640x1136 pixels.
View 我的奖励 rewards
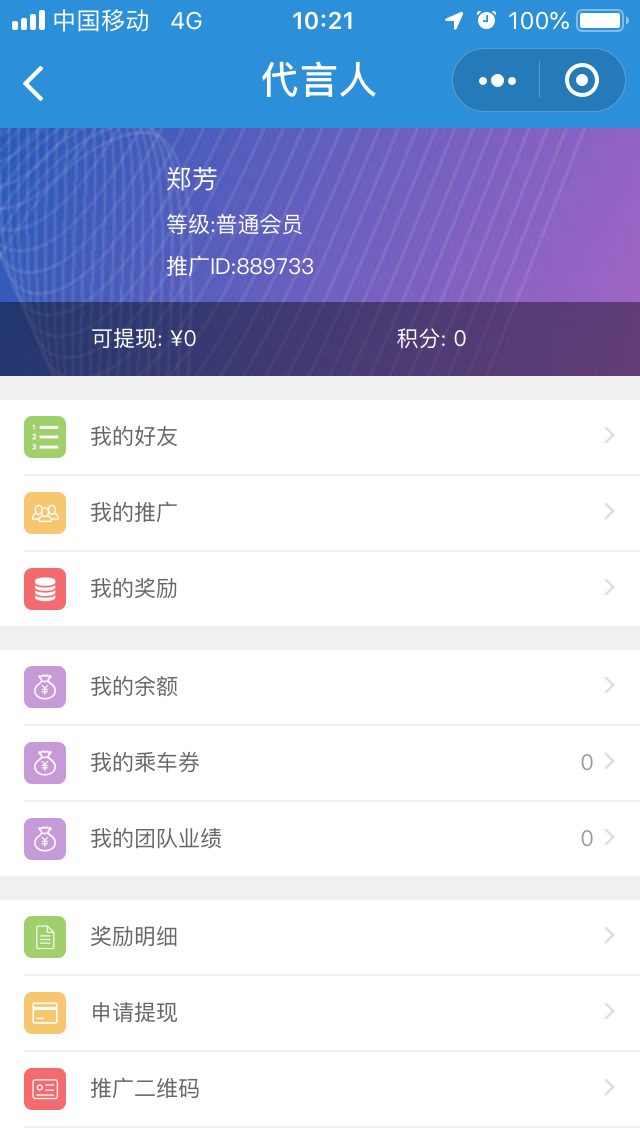click(x=320, y=589)
